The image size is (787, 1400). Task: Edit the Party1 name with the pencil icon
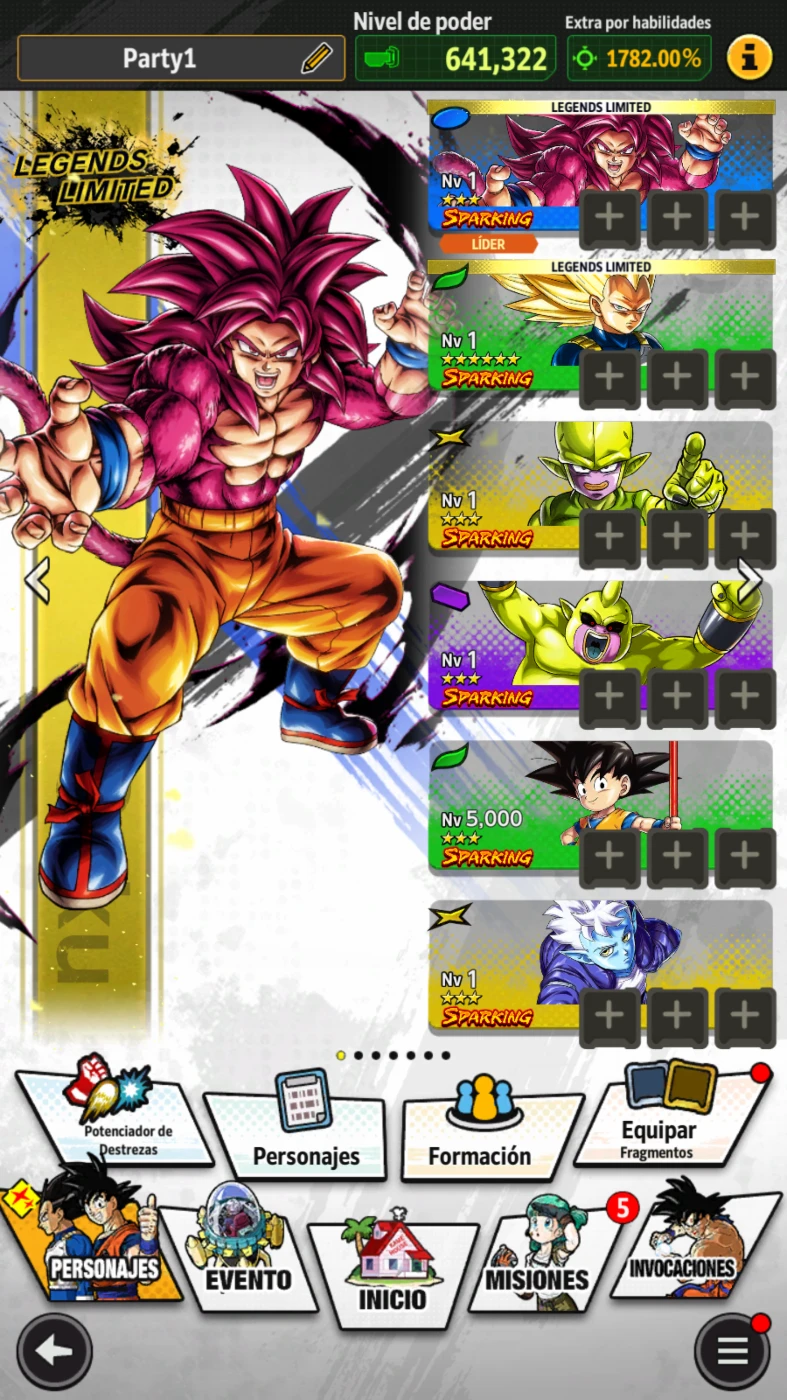(x=316, y=58)
